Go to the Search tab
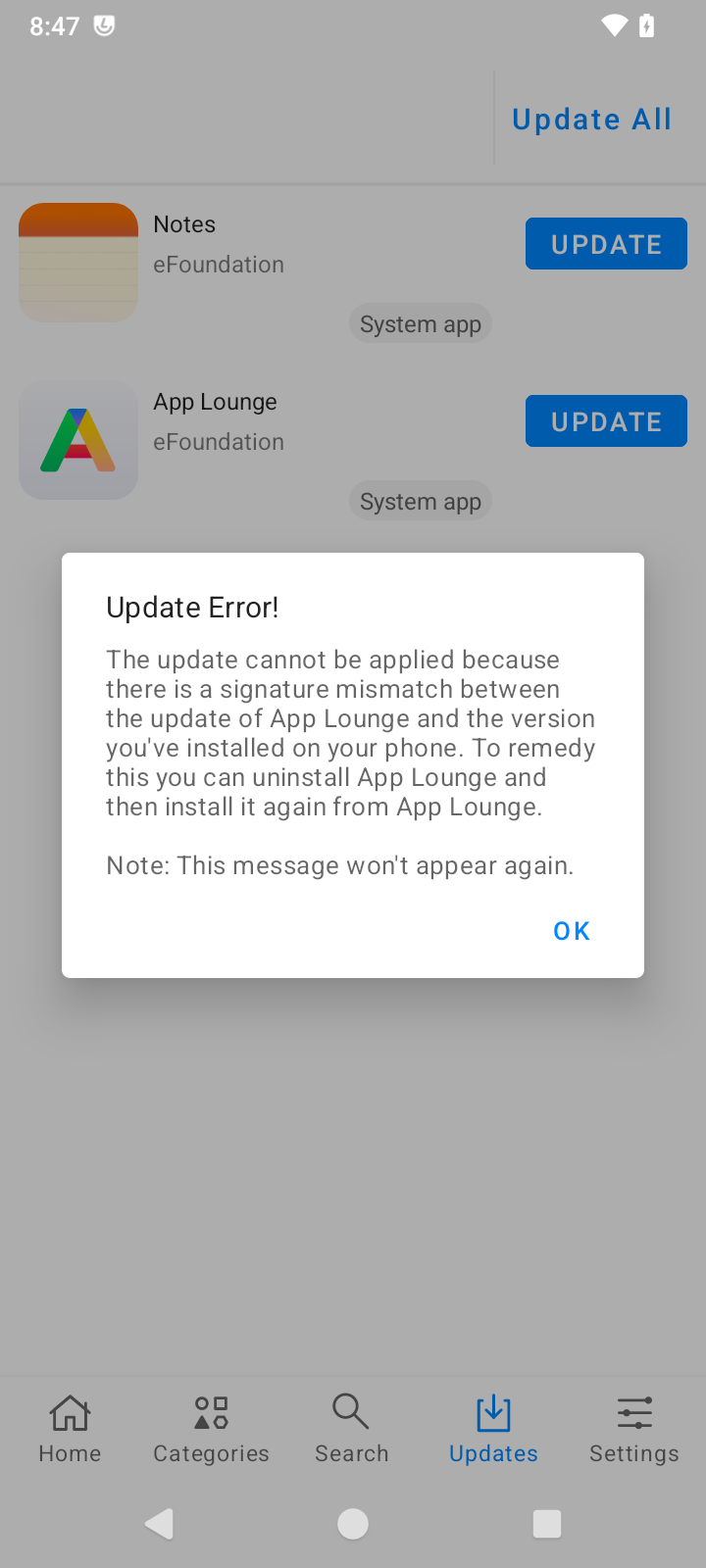Screen dimensions: 706x1568 click(352, 1430)
